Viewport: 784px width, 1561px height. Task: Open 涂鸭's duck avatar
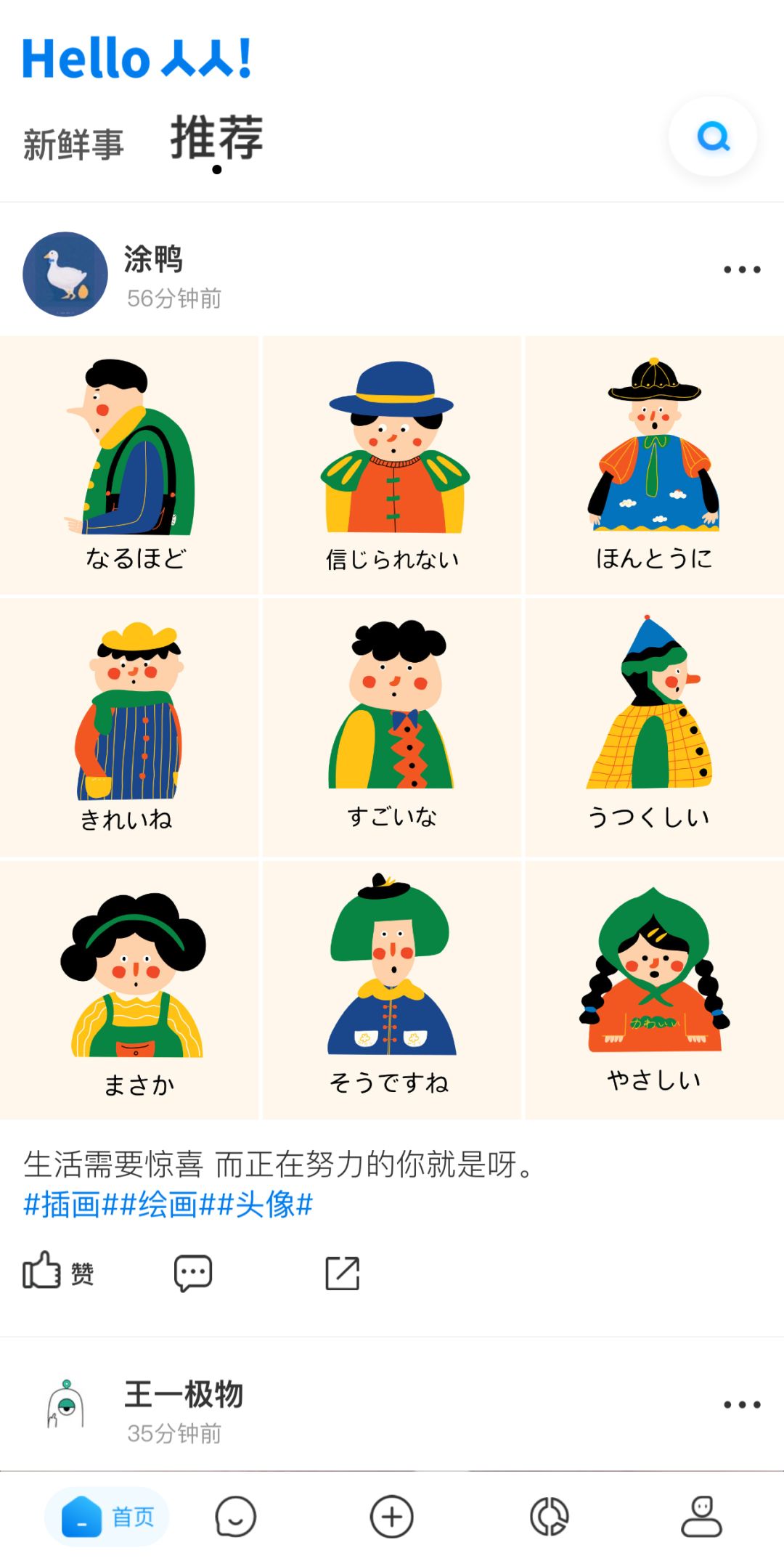[x=64, y=274]
